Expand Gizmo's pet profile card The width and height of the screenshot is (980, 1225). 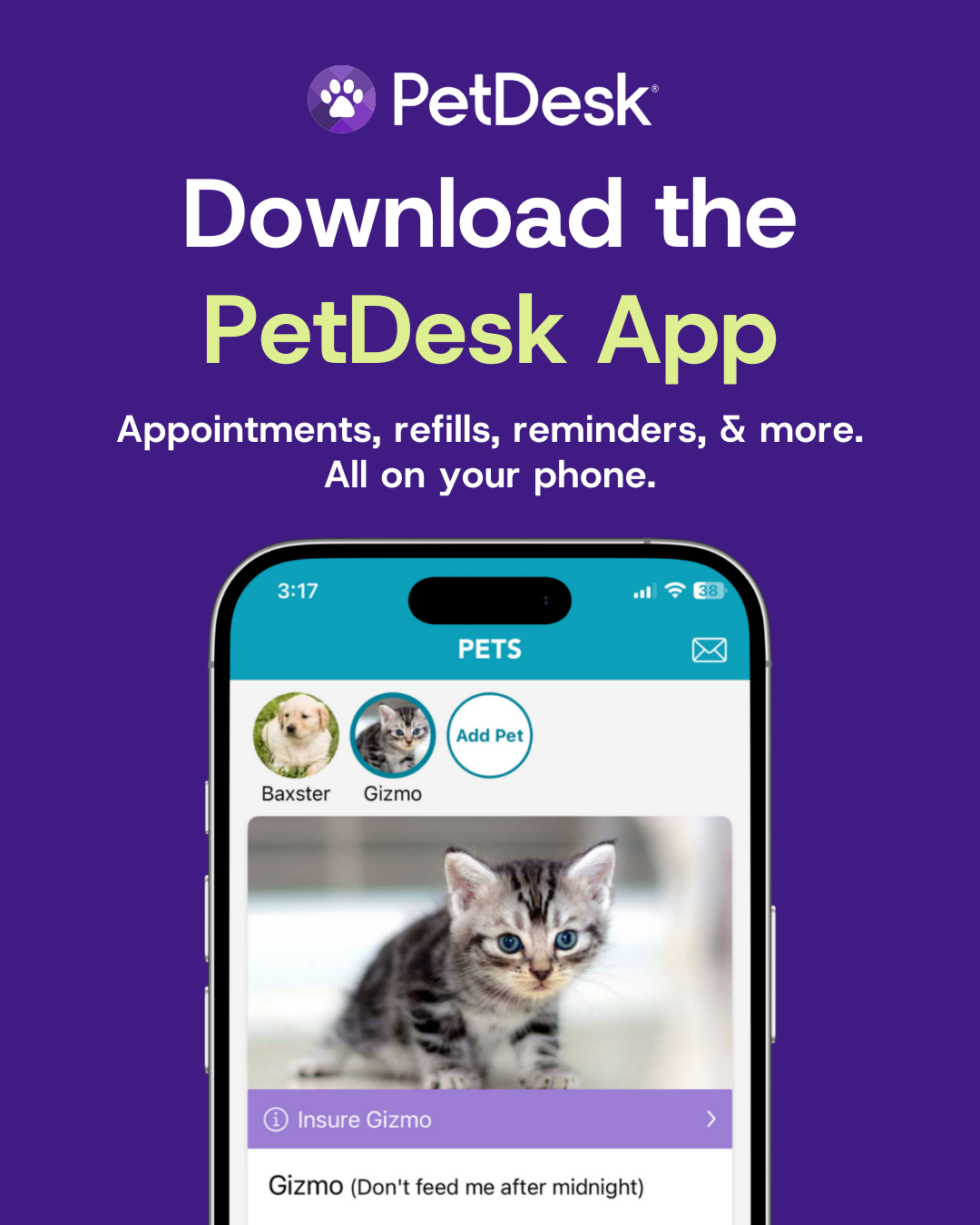pyautogui.click(x=490, y=1186)
